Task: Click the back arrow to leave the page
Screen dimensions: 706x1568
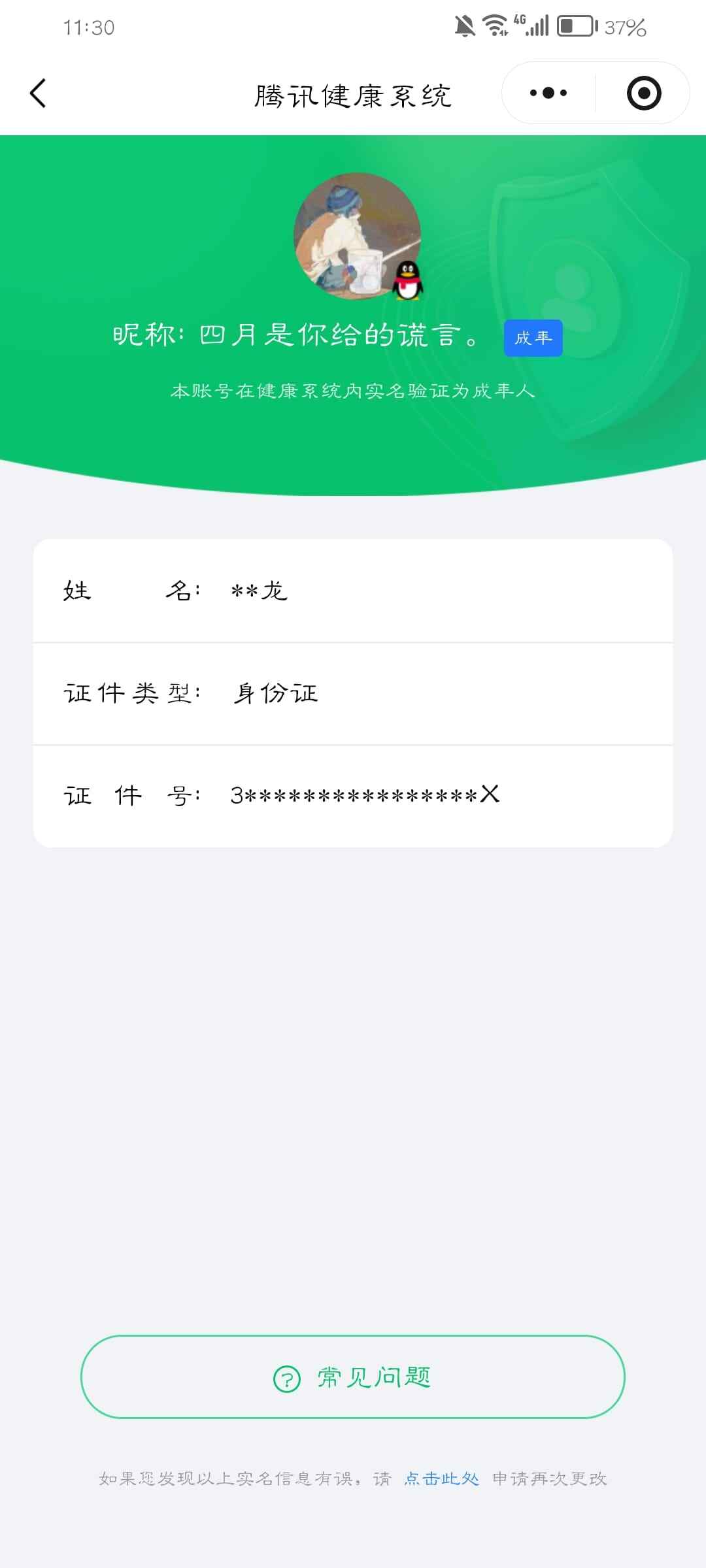Action: (37, 93)
